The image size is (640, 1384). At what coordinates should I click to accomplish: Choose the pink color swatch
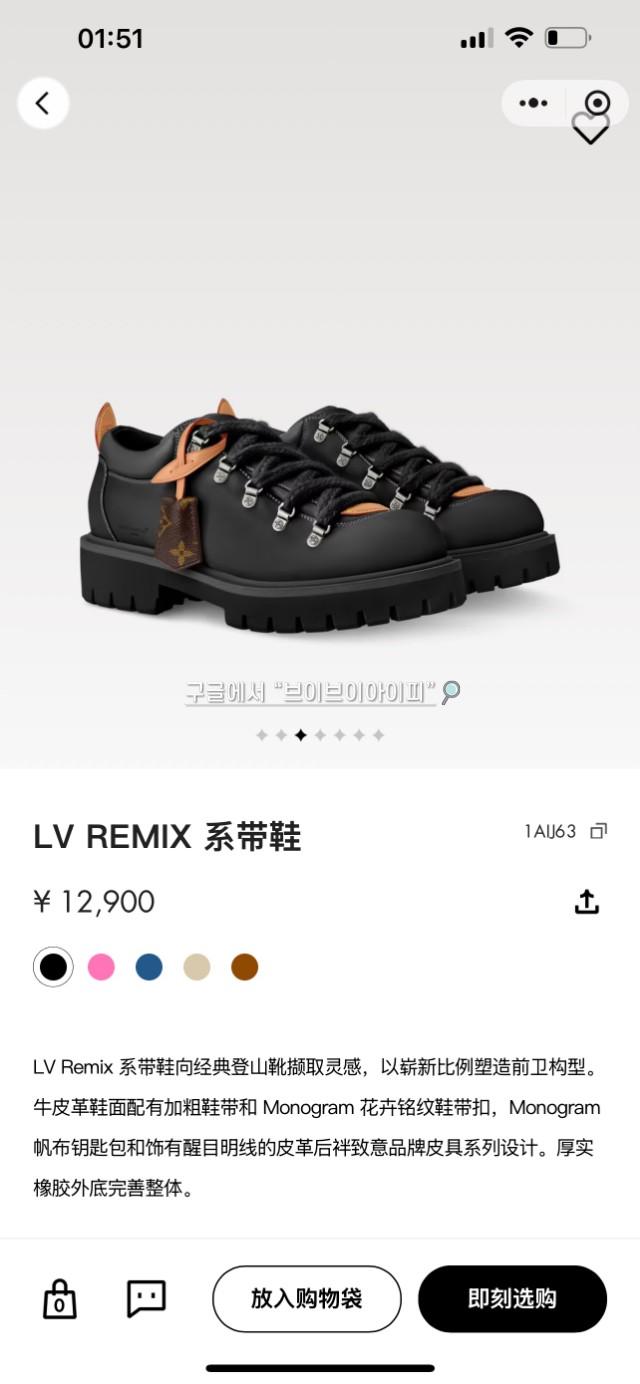coord(101,967)
